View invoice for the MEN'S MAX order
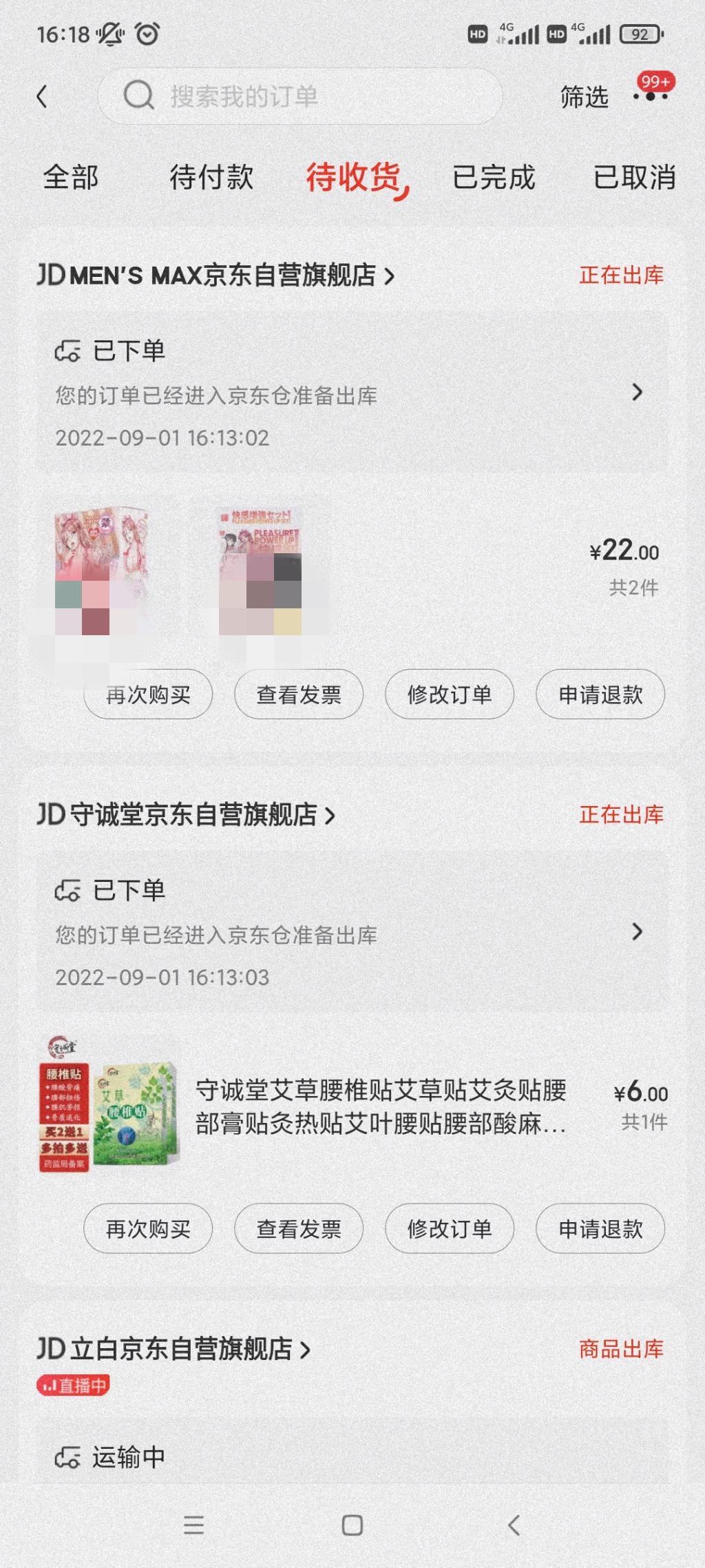Image resolution: width=705 pixels, height=1568 pixels. (x=299, y=694)
